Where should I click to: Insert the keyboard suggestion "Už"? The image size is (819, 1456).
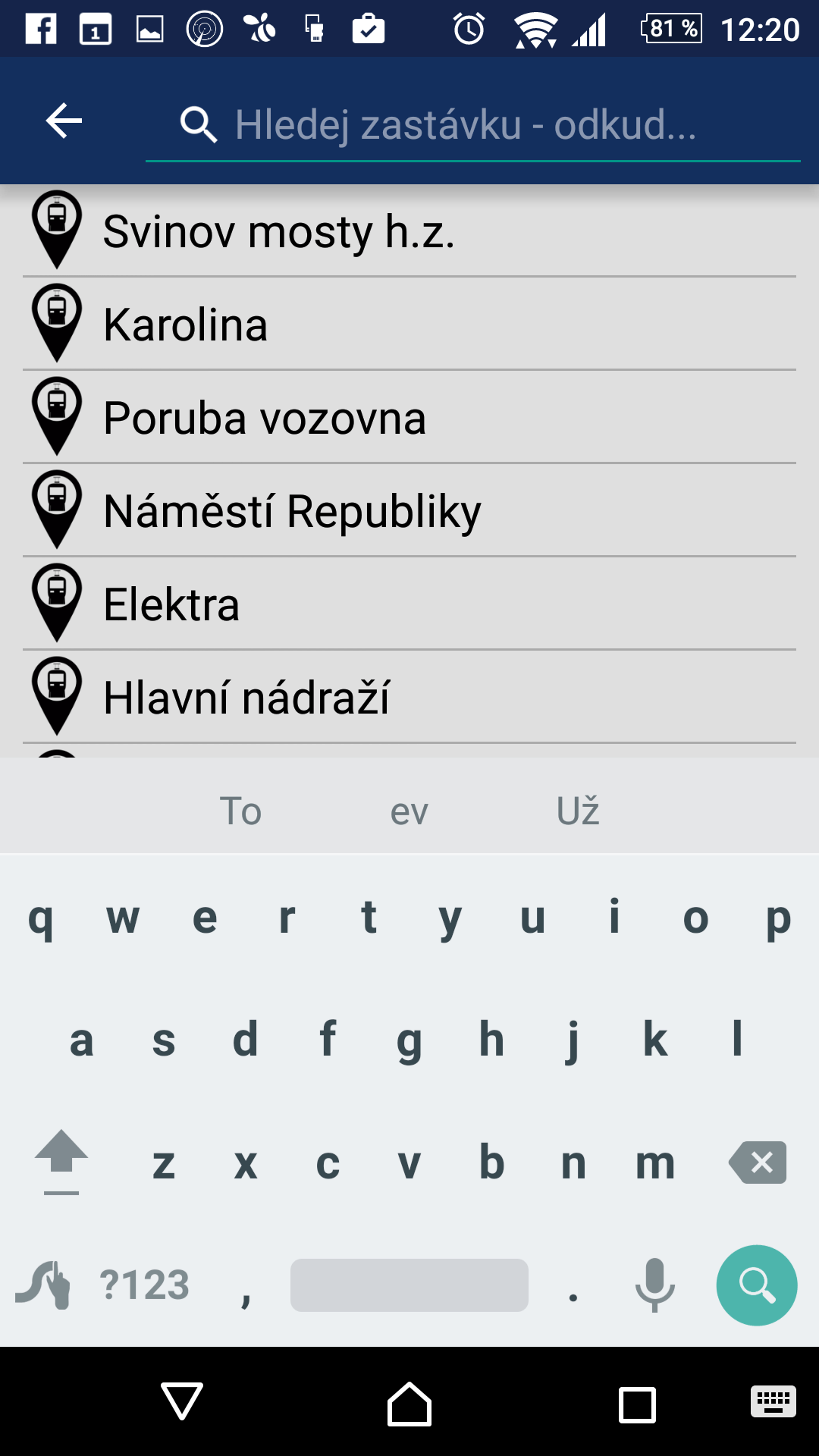coord(578,811)
